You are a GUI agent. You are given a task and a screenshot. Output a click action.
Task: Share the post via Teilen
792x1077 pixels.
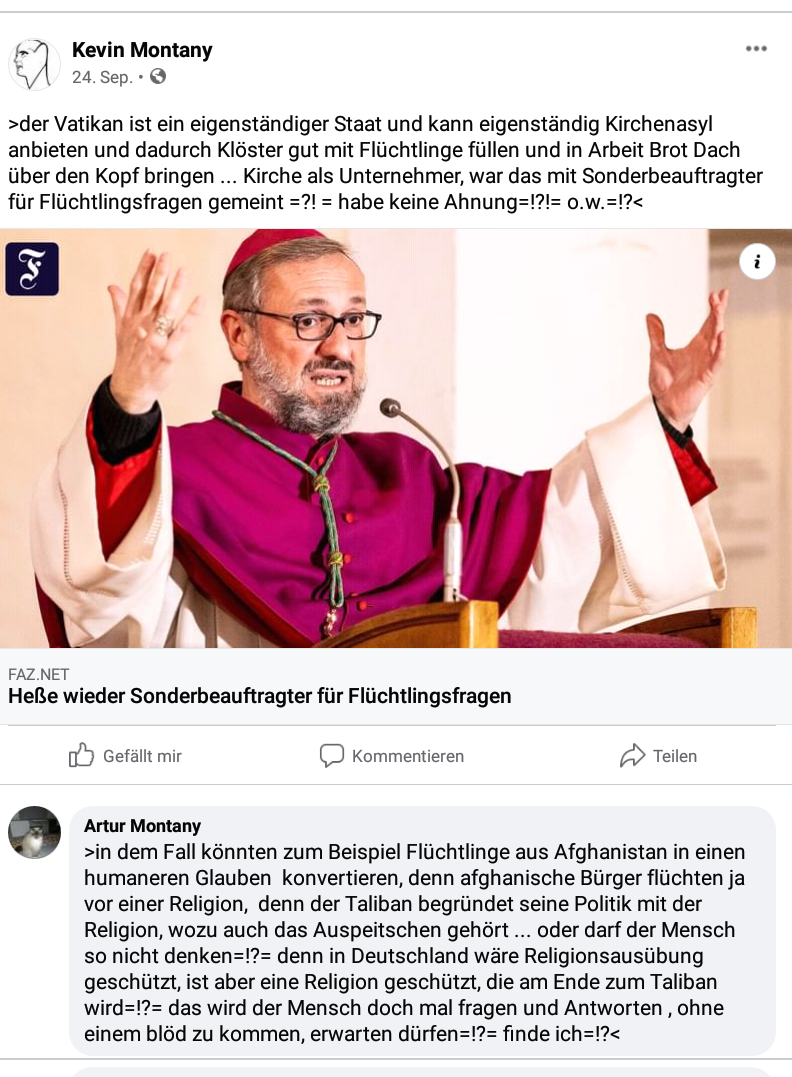click(x=658, y=756)
